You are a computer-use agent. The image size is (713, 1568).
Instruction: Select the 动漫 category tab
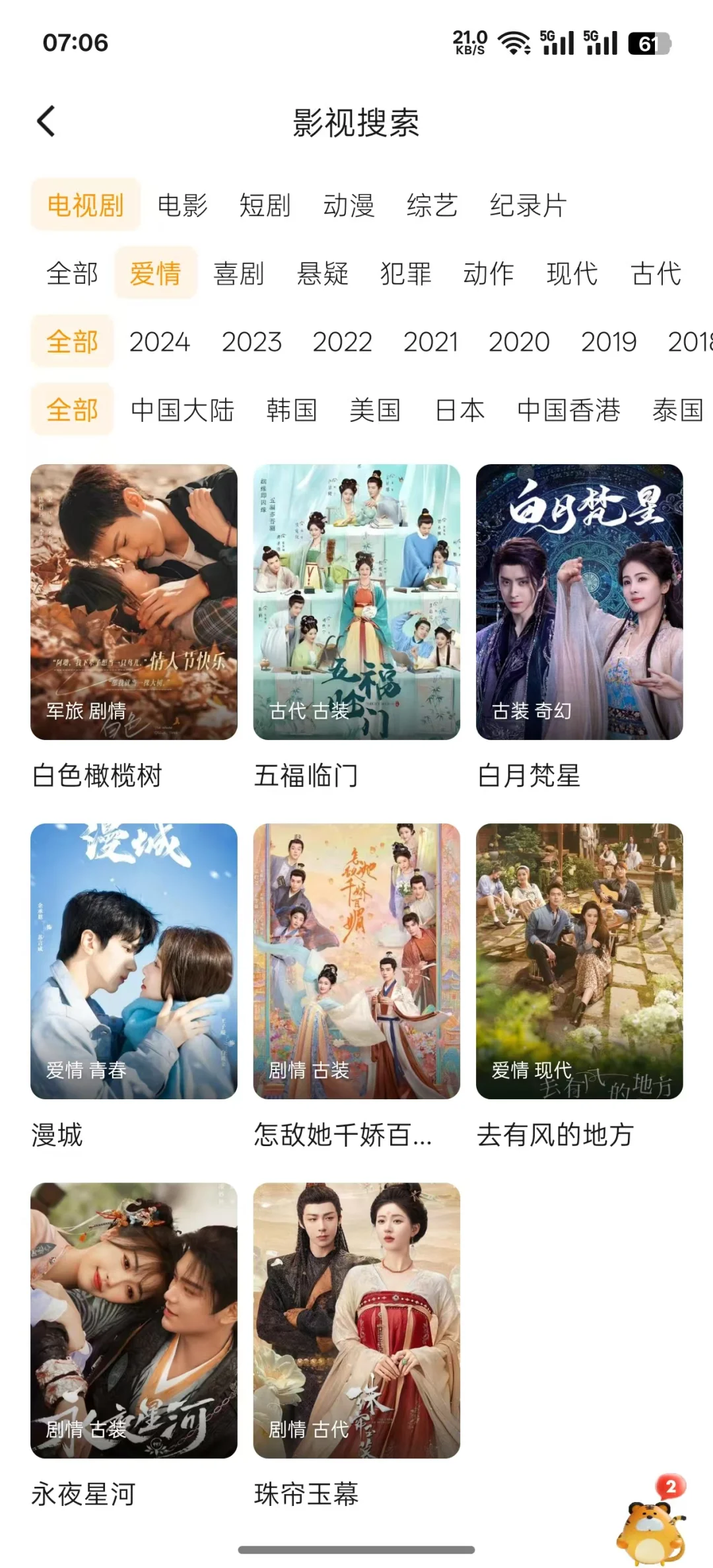349,205
